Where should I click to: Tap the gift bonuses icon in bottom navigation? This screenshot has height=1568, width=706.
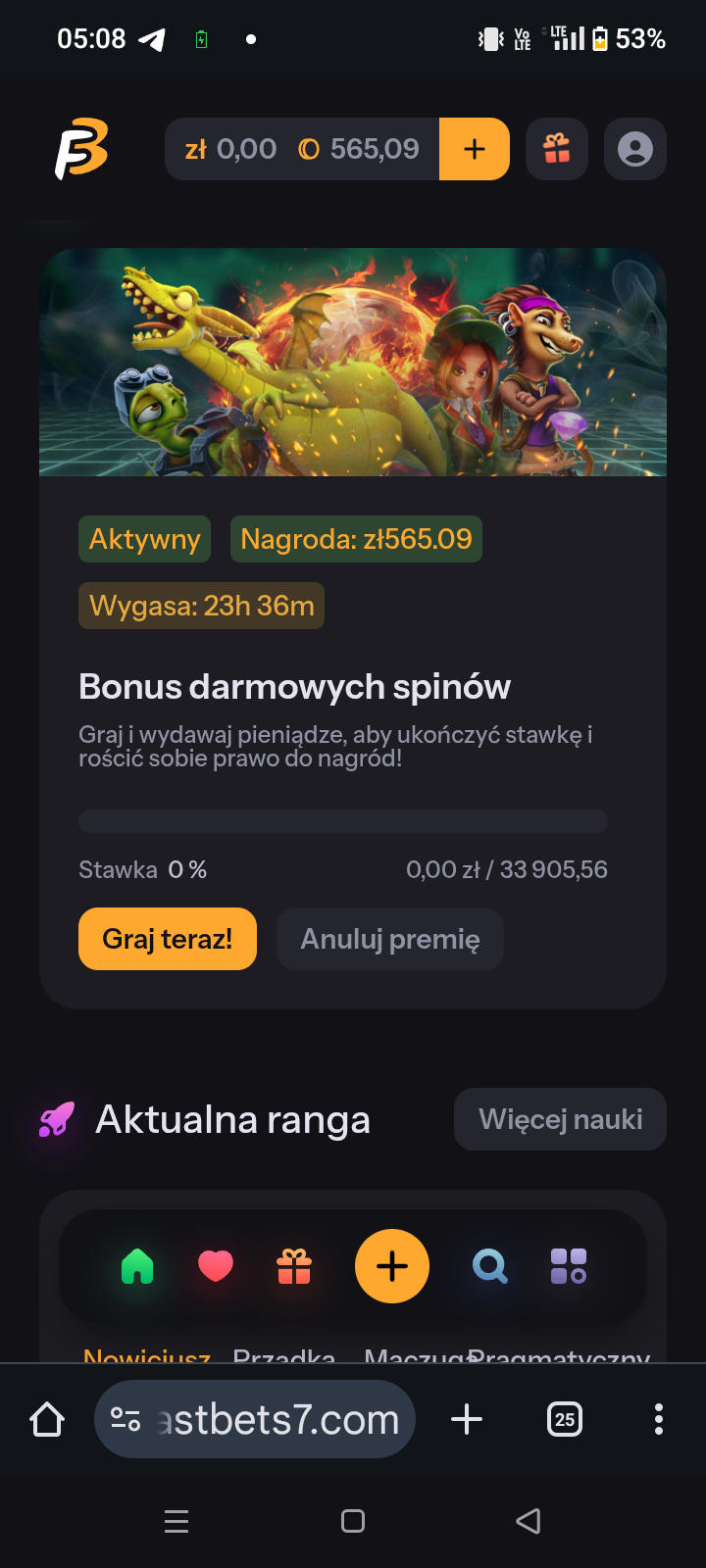click(x=294, y=1266)
